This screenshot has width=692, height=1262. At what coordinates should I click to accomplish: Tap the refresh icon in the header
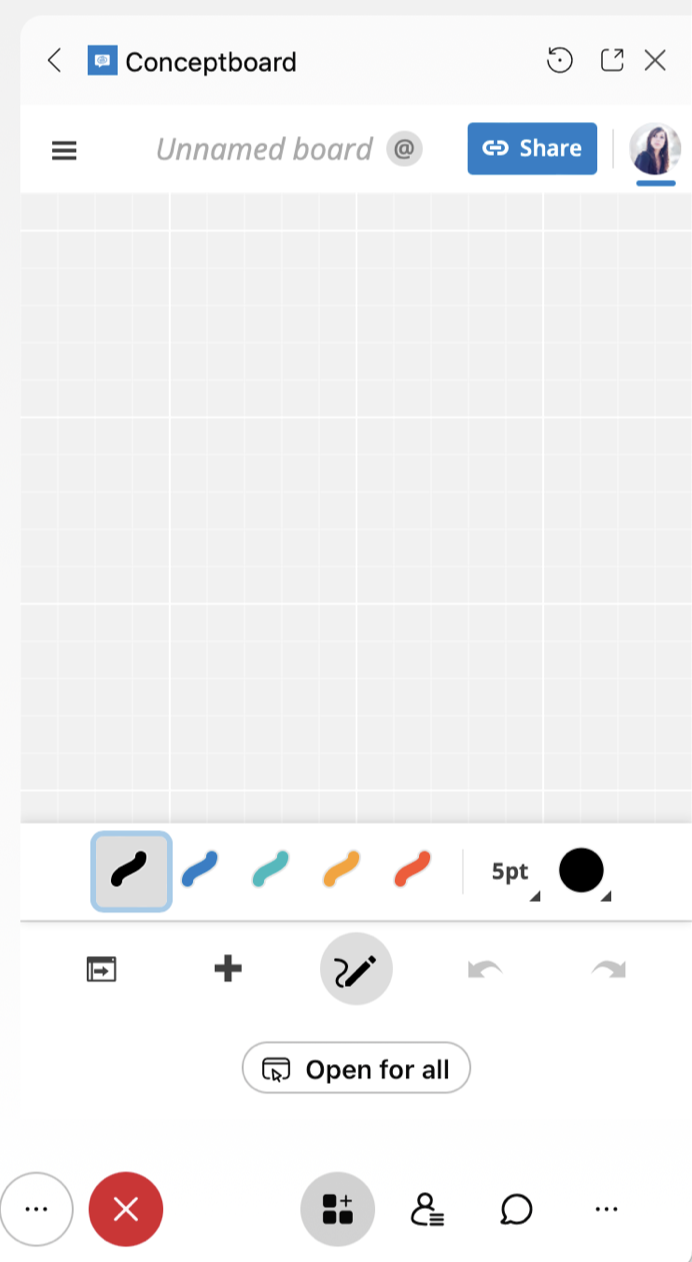coord(560,61)
